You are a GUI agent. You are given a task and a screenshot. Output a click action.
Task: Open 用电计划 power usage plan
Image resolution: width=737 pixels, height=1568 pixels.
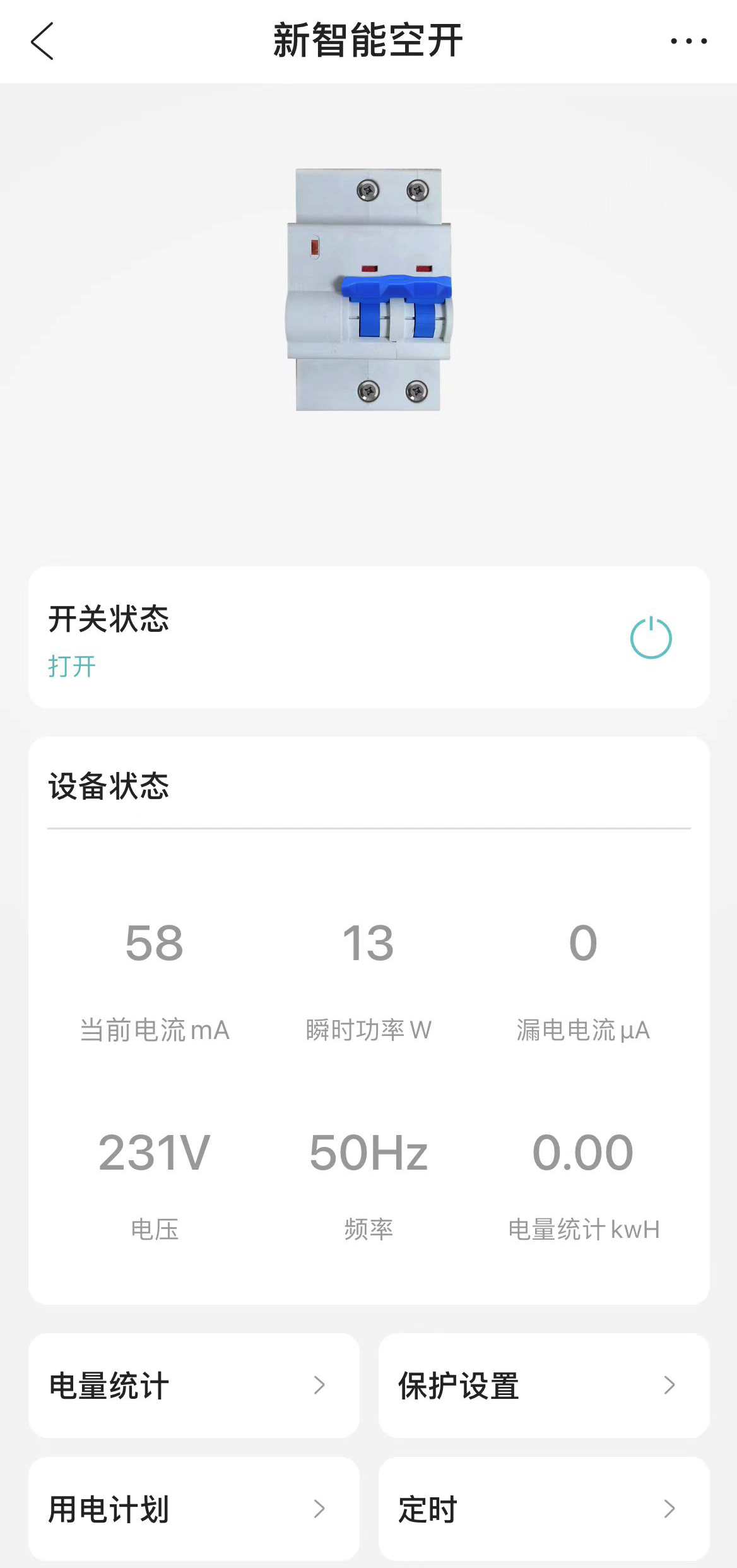coord(194,1509)
